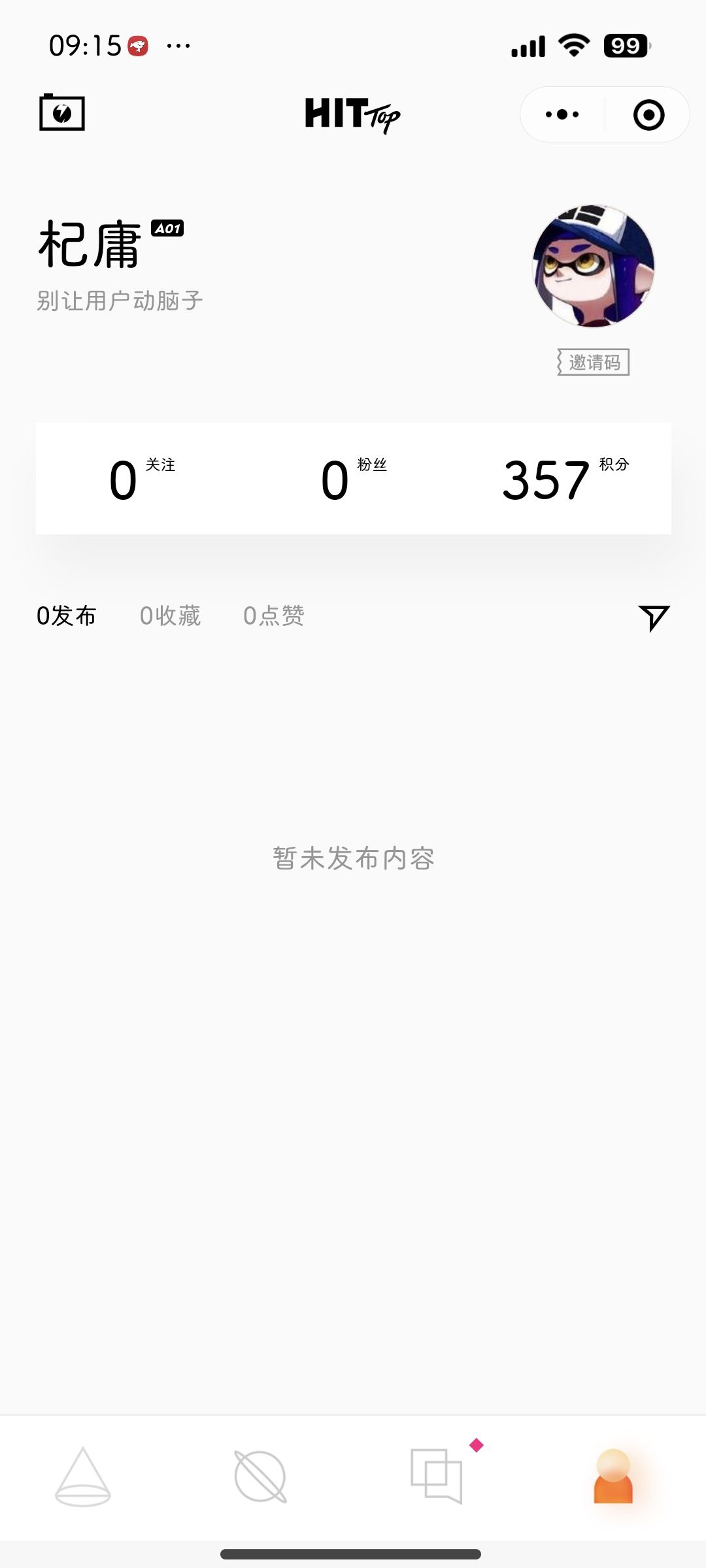Switch to the 0发布 tab
706x1568 pixels.
(x=67, y=615)
